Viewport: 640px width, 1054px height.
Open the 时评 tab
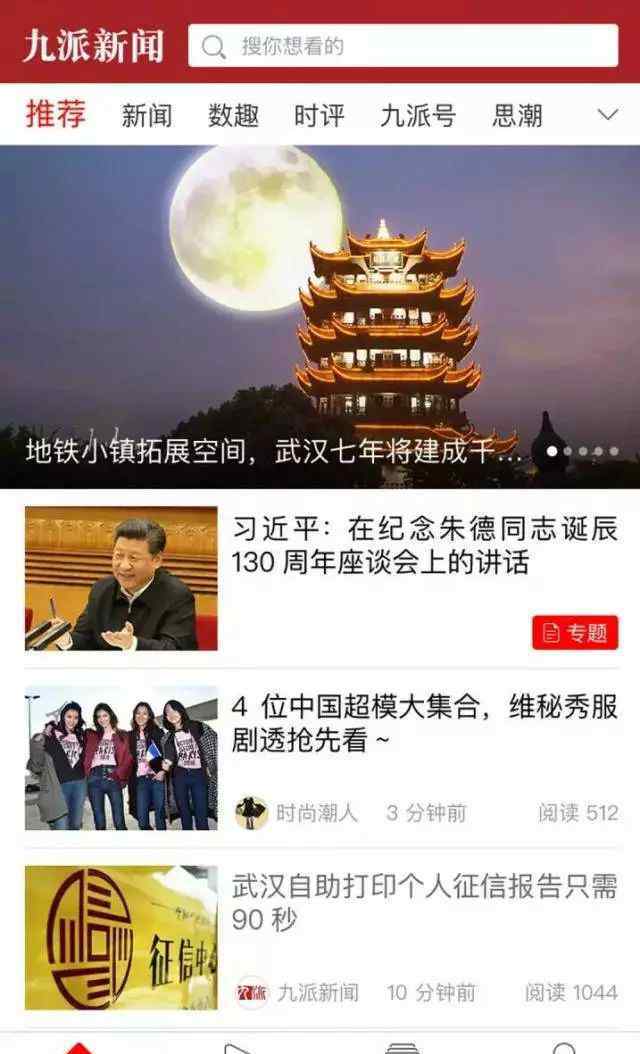[x=319, y=116]
